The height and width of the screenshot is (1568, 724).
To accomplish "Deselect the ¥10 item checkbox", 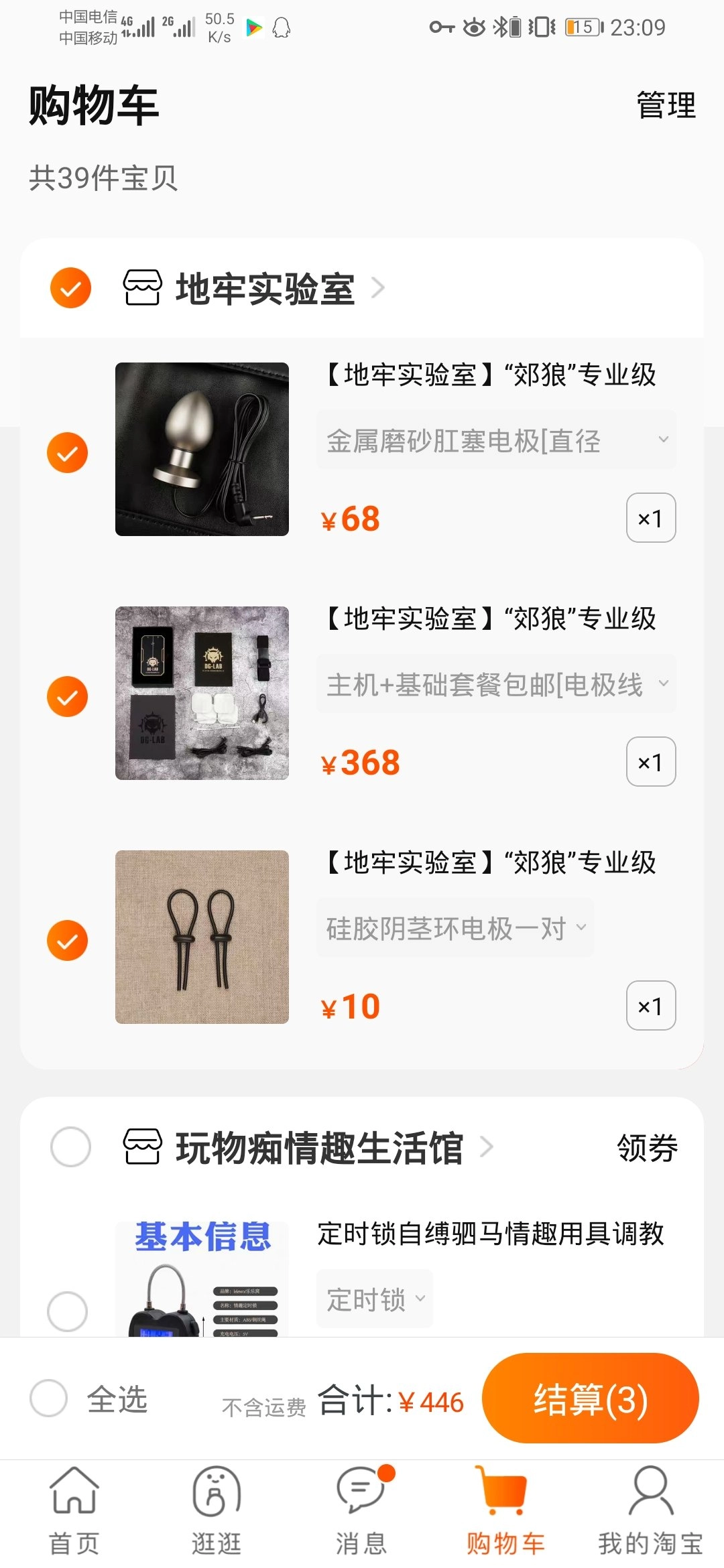I will click(x=67, y=941).
